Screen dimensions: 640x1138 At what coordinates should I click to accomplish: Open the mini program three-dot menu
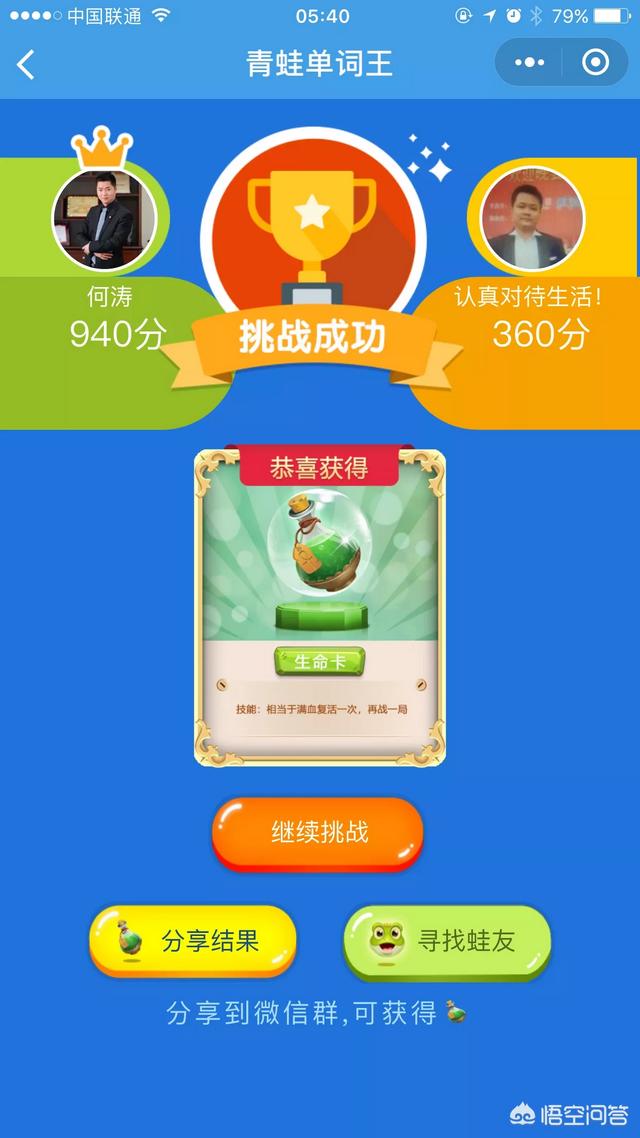coord(529,63)
